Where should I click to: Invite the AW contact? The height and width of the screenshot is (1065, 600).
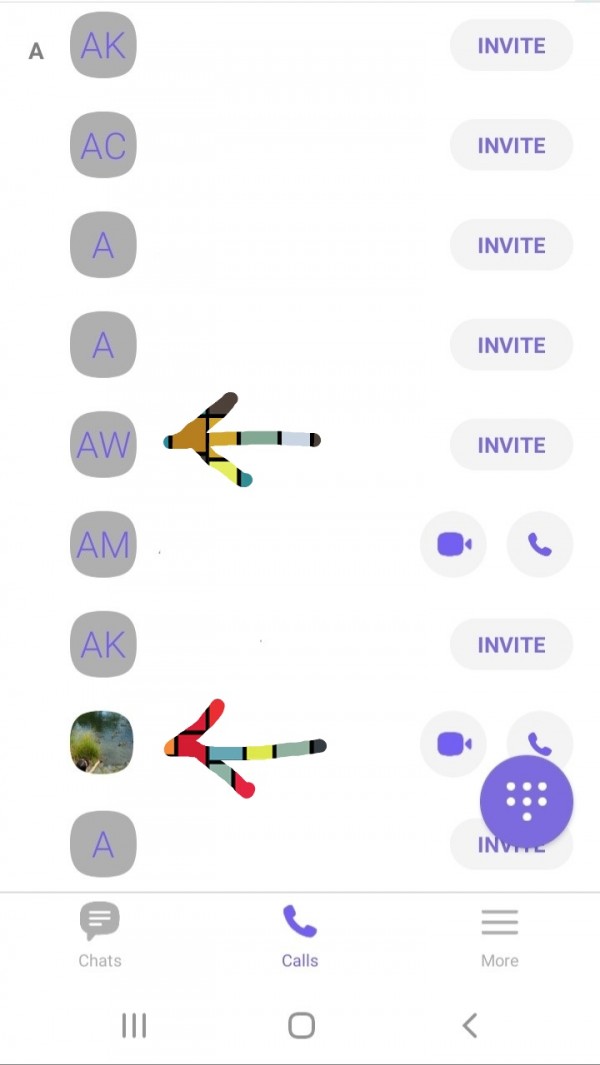(511, 445)
